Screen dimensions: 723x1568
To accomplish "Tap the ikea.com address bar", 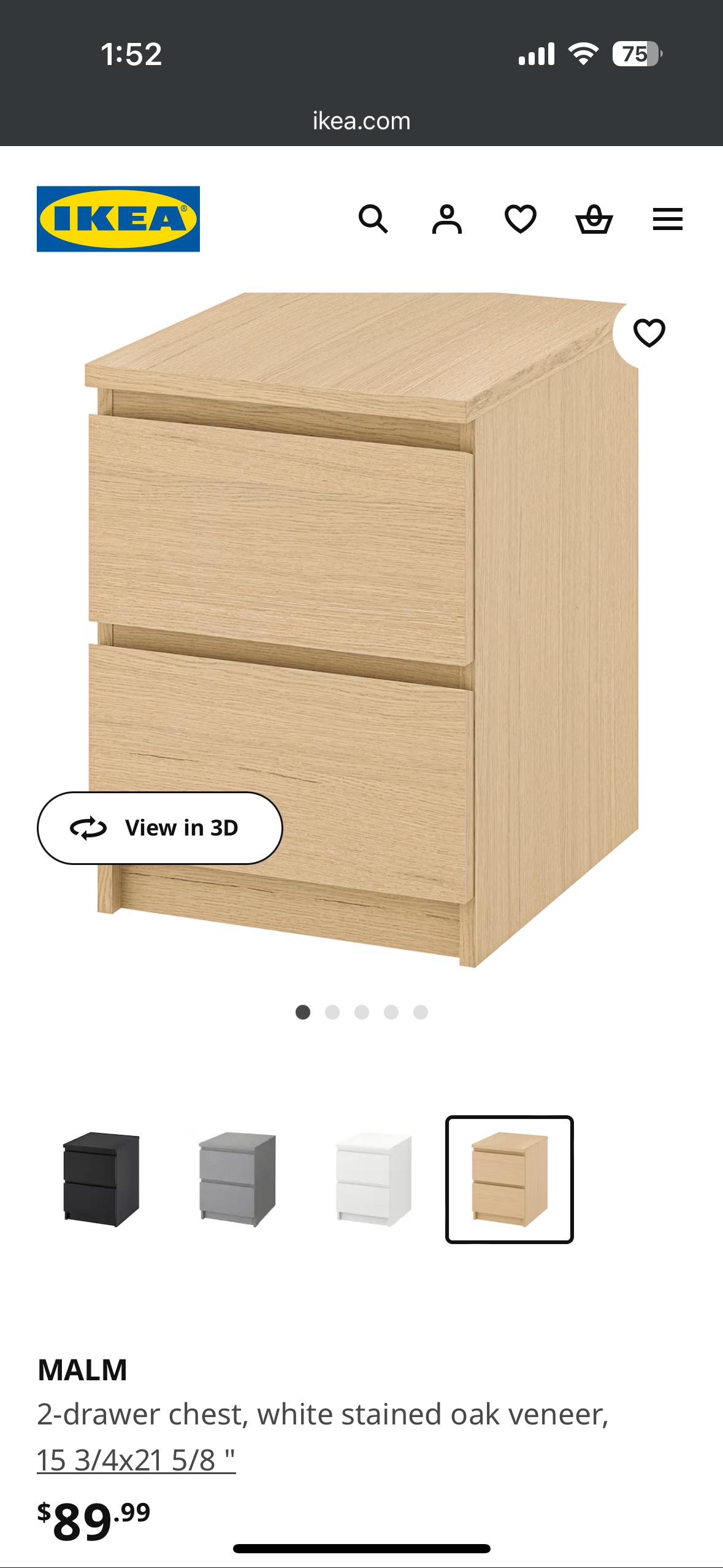I will (361, 121).
